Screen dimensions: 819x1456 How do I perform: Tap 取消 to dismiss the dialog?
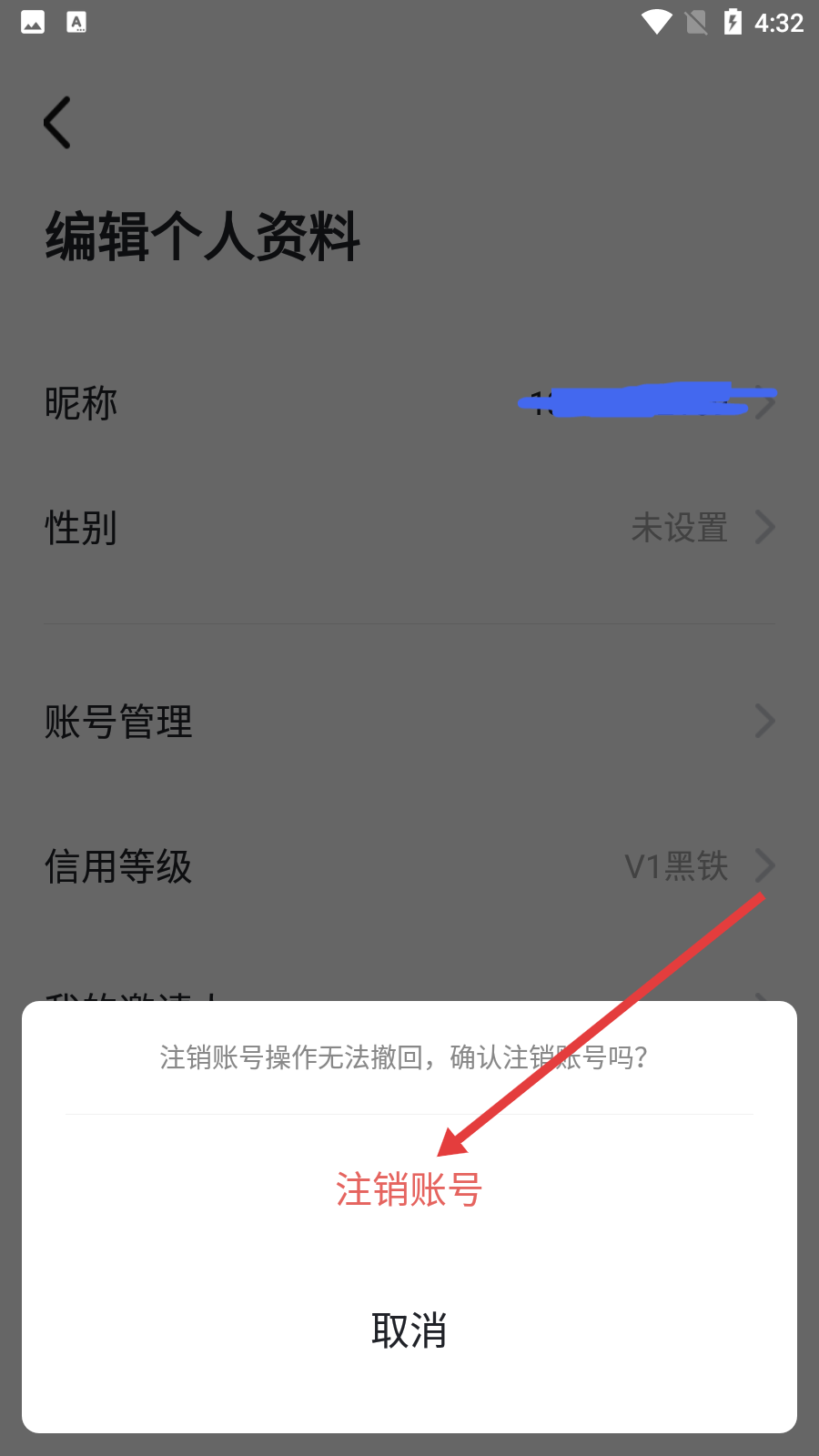tap(409, 1330)
